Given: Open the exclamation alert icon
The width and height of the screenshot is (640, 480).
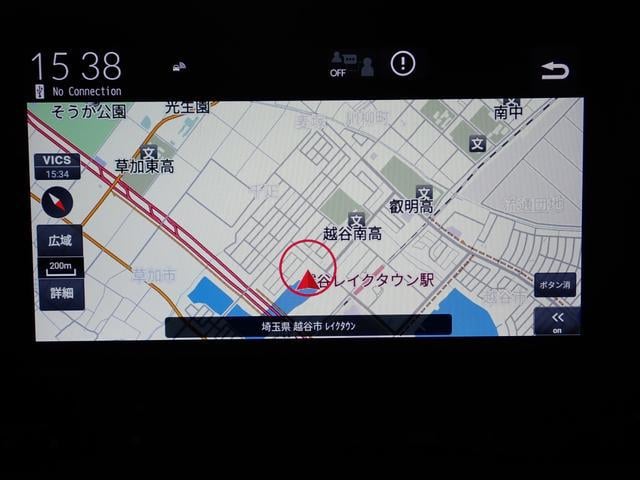Looking at the screenshot, I should (x=402, y=64).
